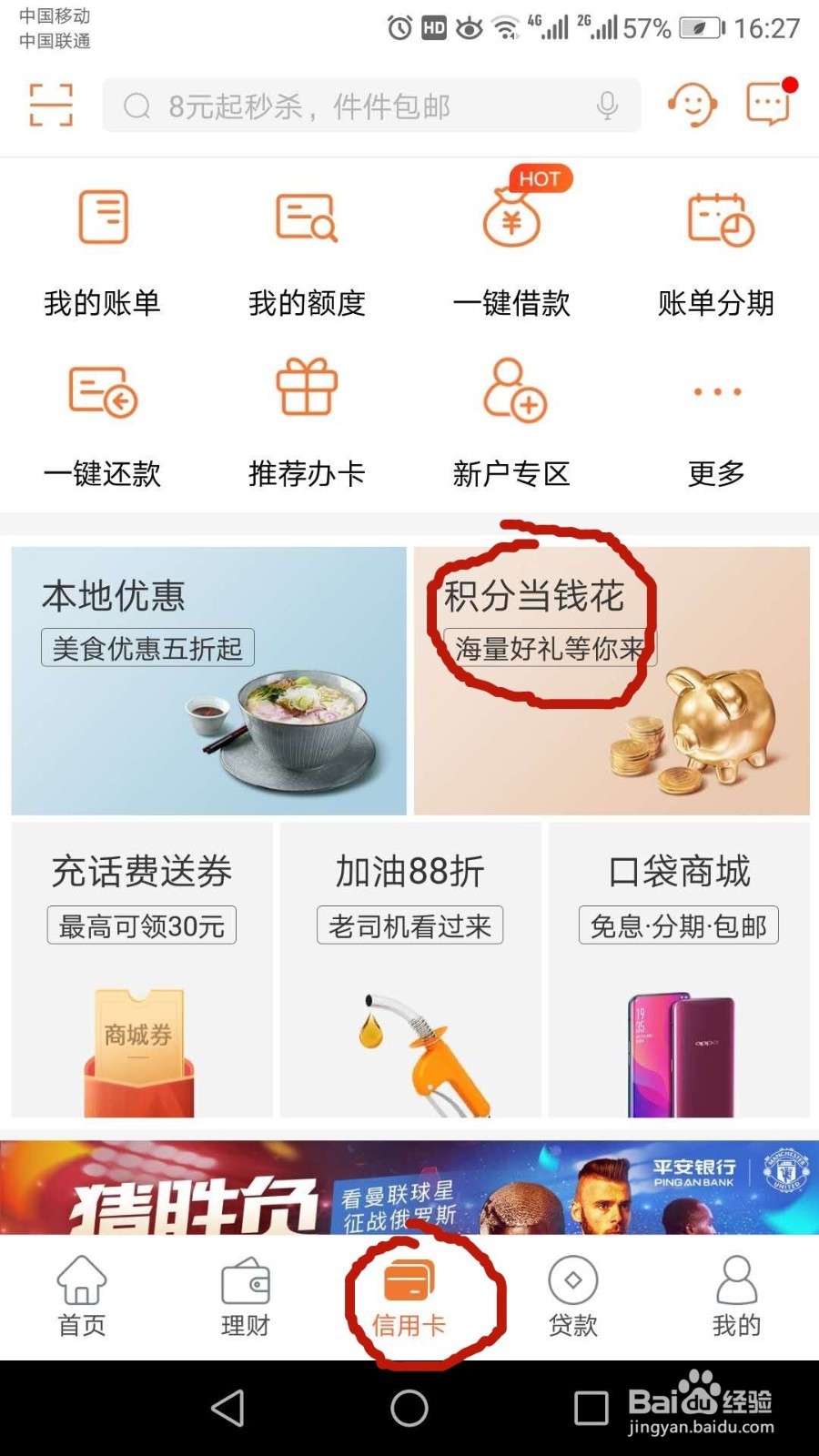Open the 加油88折 card
The width and height of the screenshot is (819, 1456).
click(410, 970)
